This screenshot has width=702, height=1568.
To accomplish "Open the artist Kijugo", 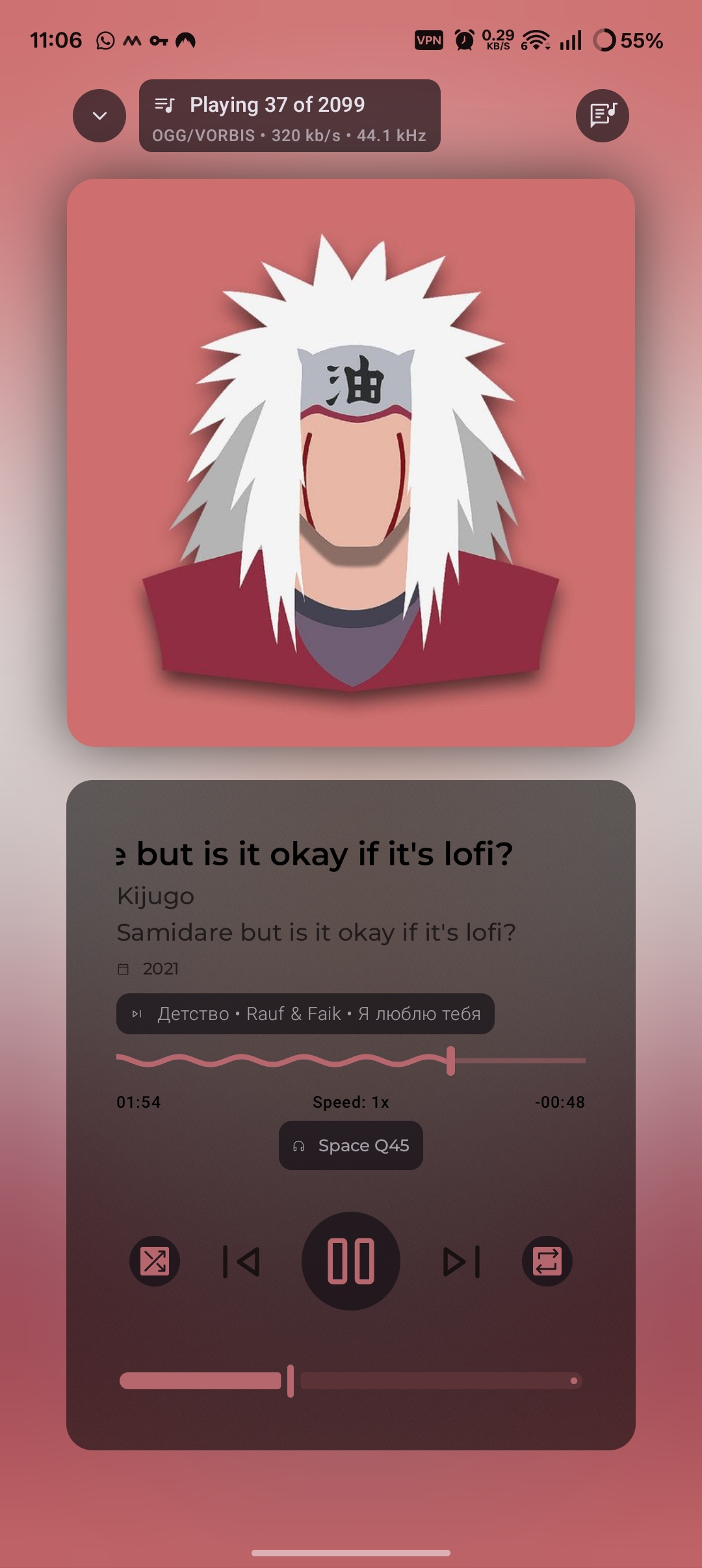I will (x=156, y=896).
